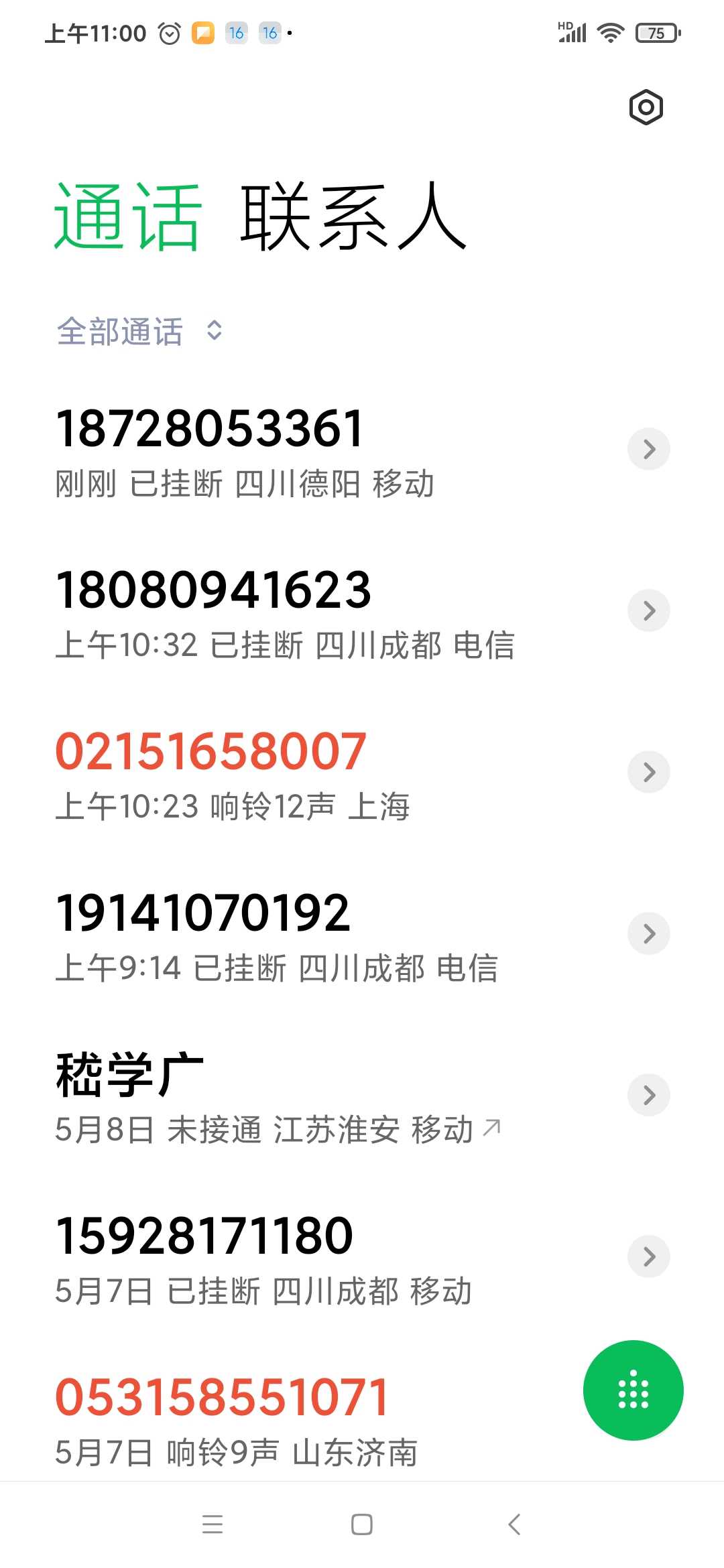Screen dimensions: 724x1568
Task: Open details arrow for 18728053361
Action: point(649,449)
